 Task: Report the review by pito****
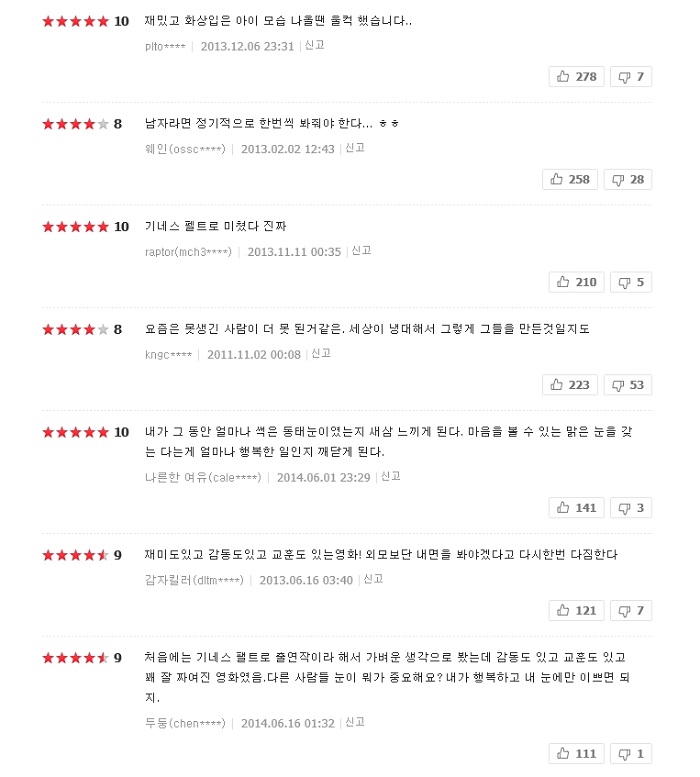pyautogui.click(x=314, y=46)
